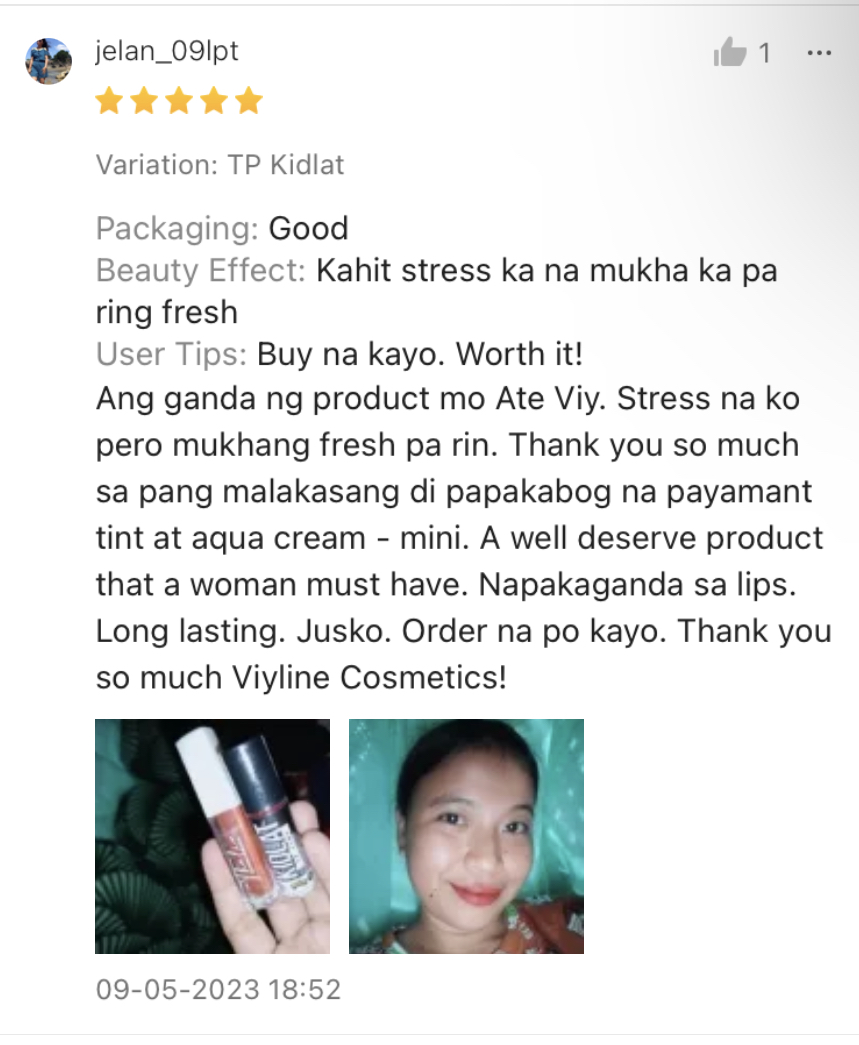Viewport: 859px width, 1045px height.
Task: Like the review by jelan_09lpt
Action: [x=730, y=53]
